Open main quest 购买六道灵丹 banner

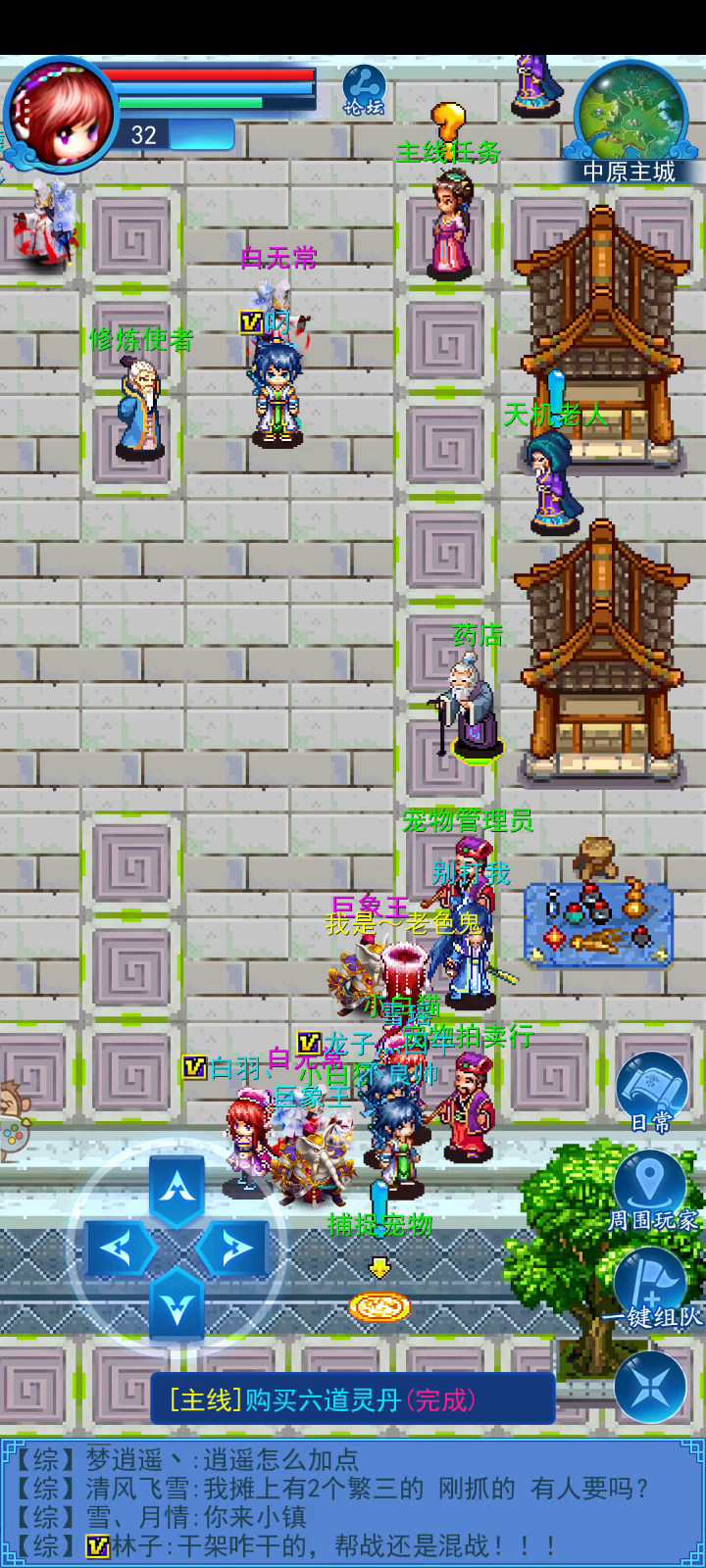click(x=353, y=1398)
